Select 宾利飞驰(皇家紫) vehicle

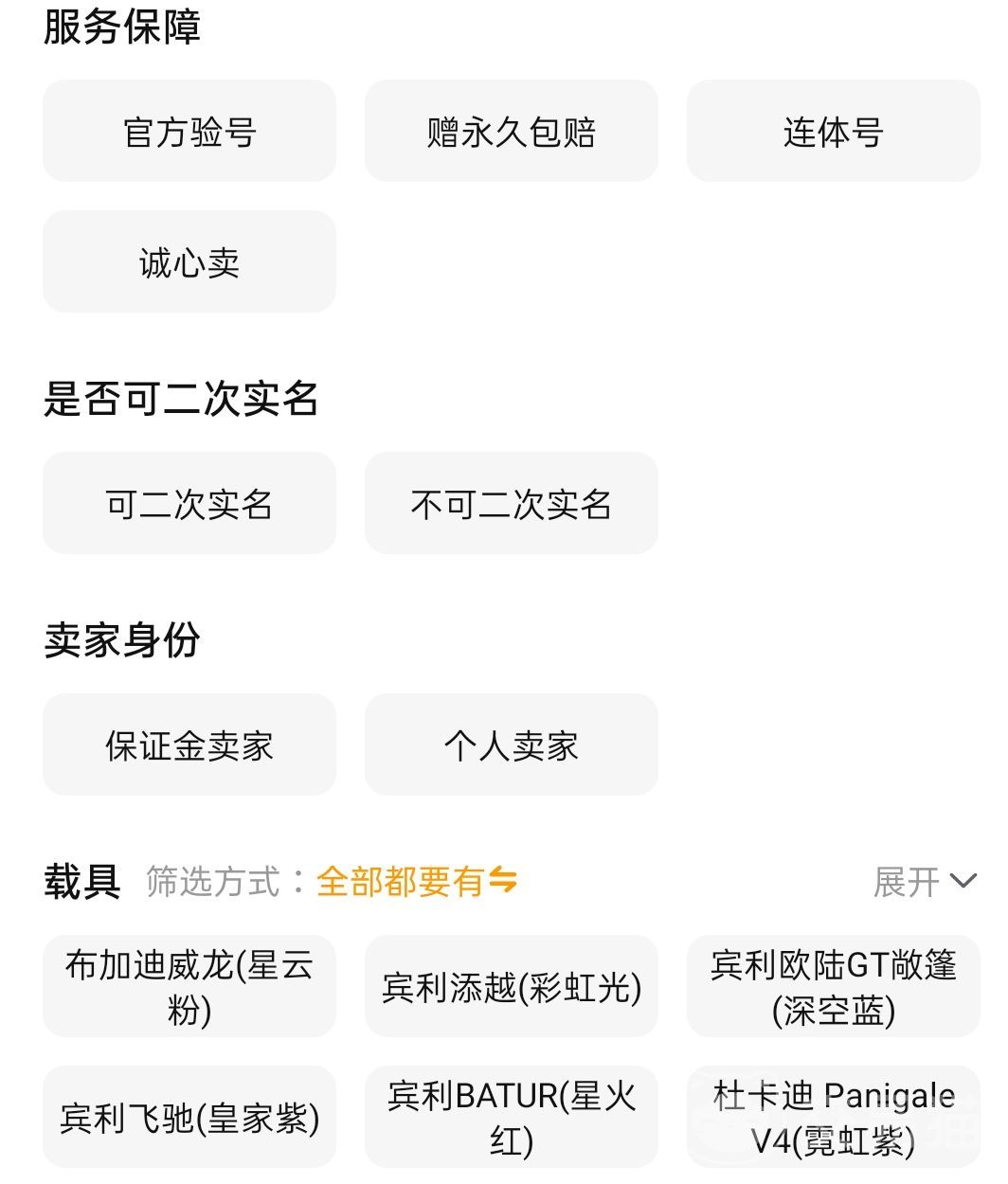coord(189,1118)
